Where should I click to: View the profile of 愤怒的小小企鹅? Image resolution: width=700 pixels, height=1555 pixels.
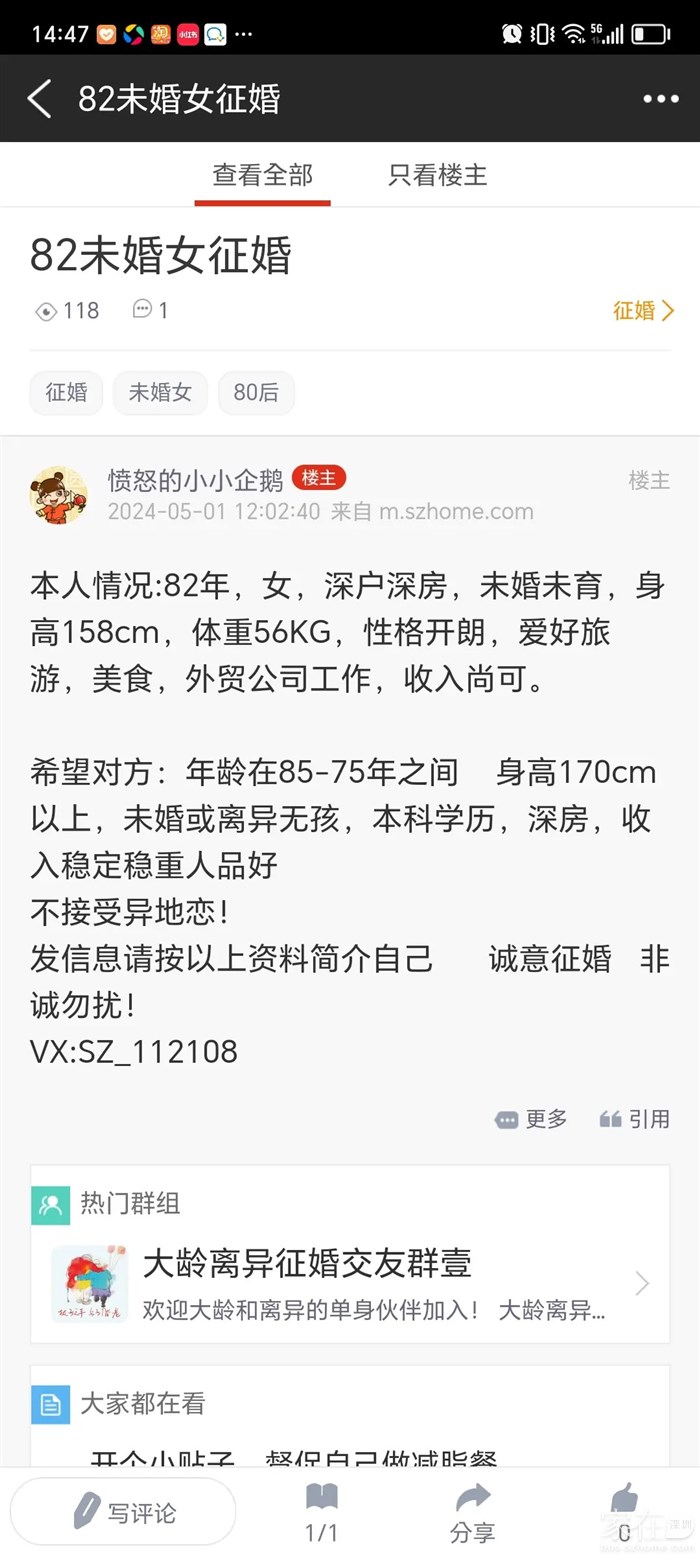click(x=196, y=480)
